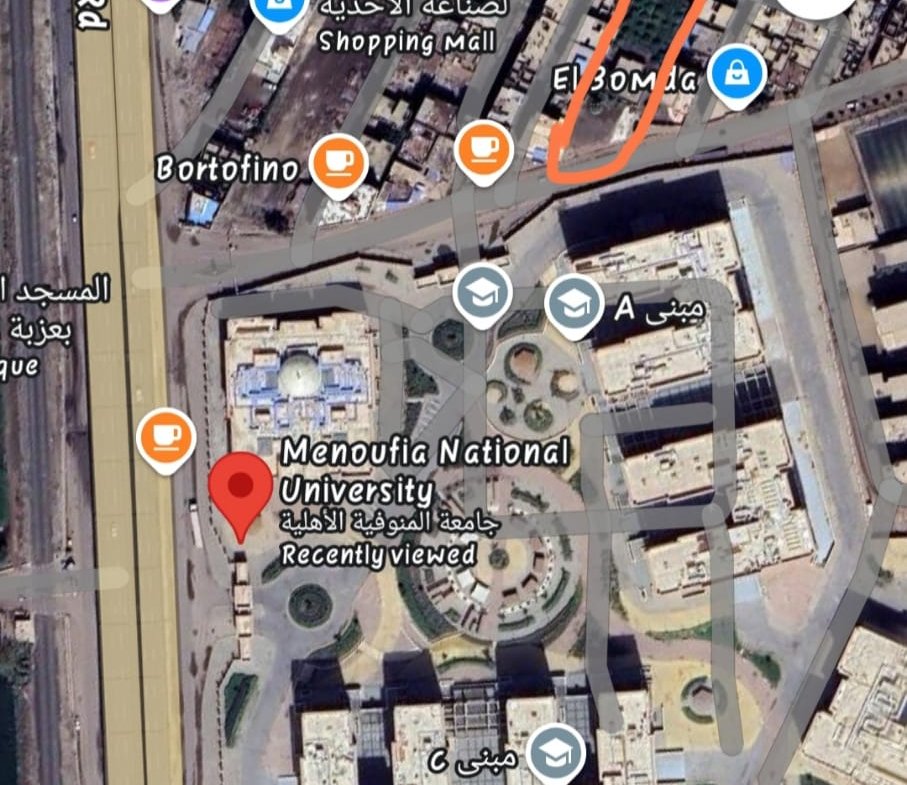This screenshot has width=907, height=785.
Task: Tap the unlabeled education marker next to مبنى A
Action: (483, 294)
